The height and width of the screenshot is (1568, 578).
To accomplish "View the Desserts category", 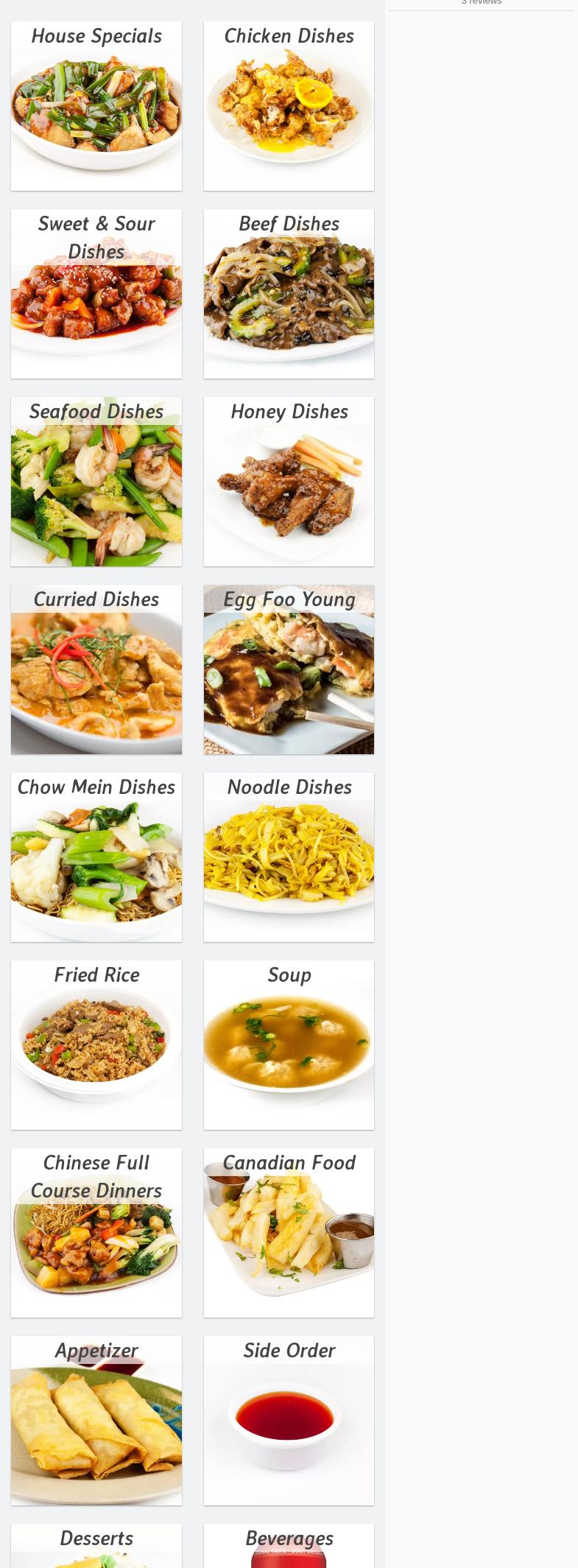I will tap(96, 1545).
